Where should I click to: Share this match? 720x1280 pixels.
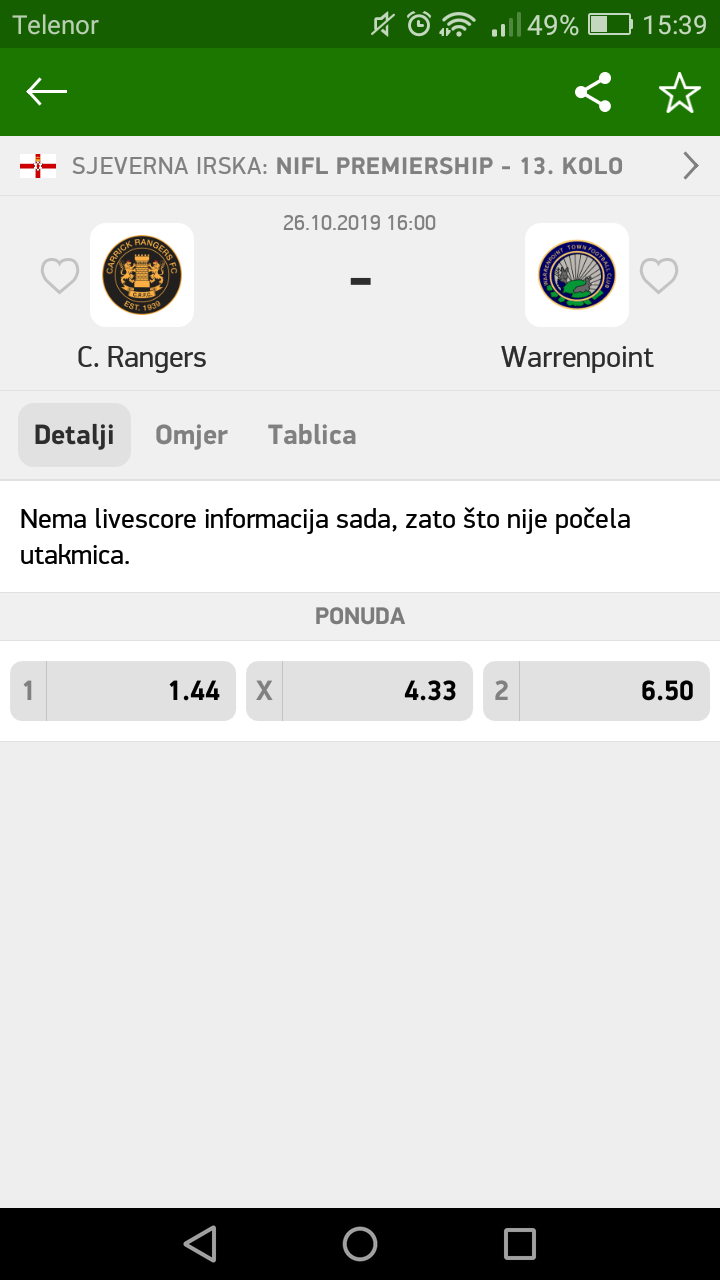tap(593, 92)
